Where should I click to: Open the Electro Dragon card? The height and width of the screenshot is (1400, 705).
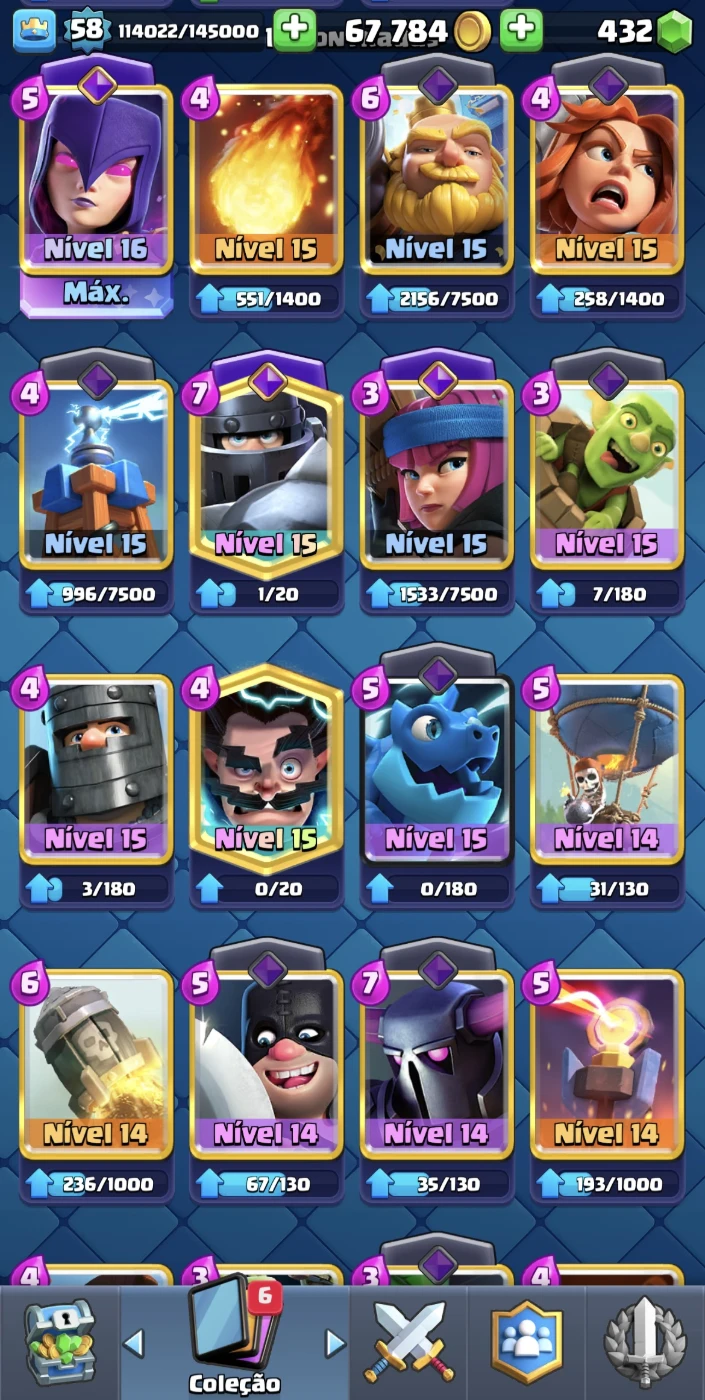(x=437, y=770)
